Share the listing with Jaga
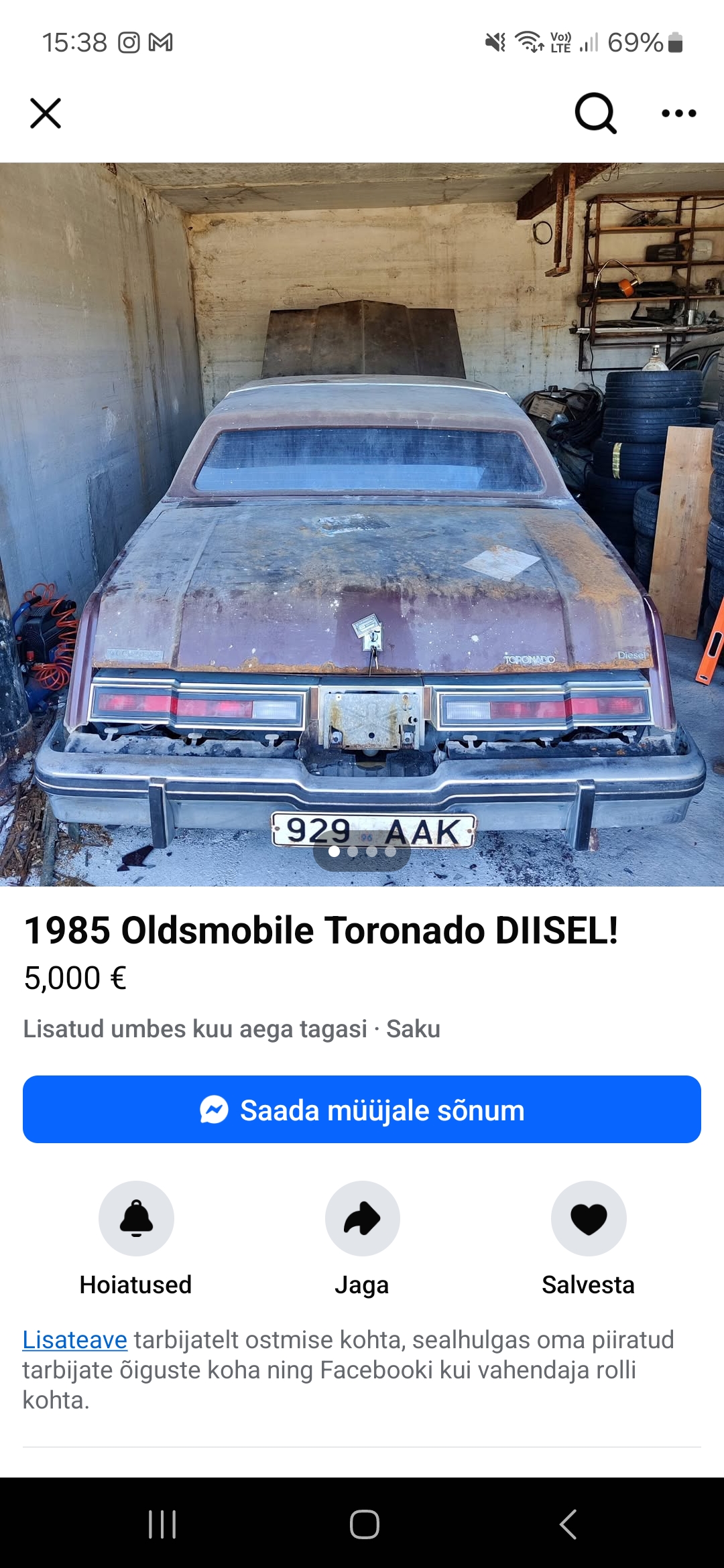Screen dimensions: 724x1568 [362, 1218]
